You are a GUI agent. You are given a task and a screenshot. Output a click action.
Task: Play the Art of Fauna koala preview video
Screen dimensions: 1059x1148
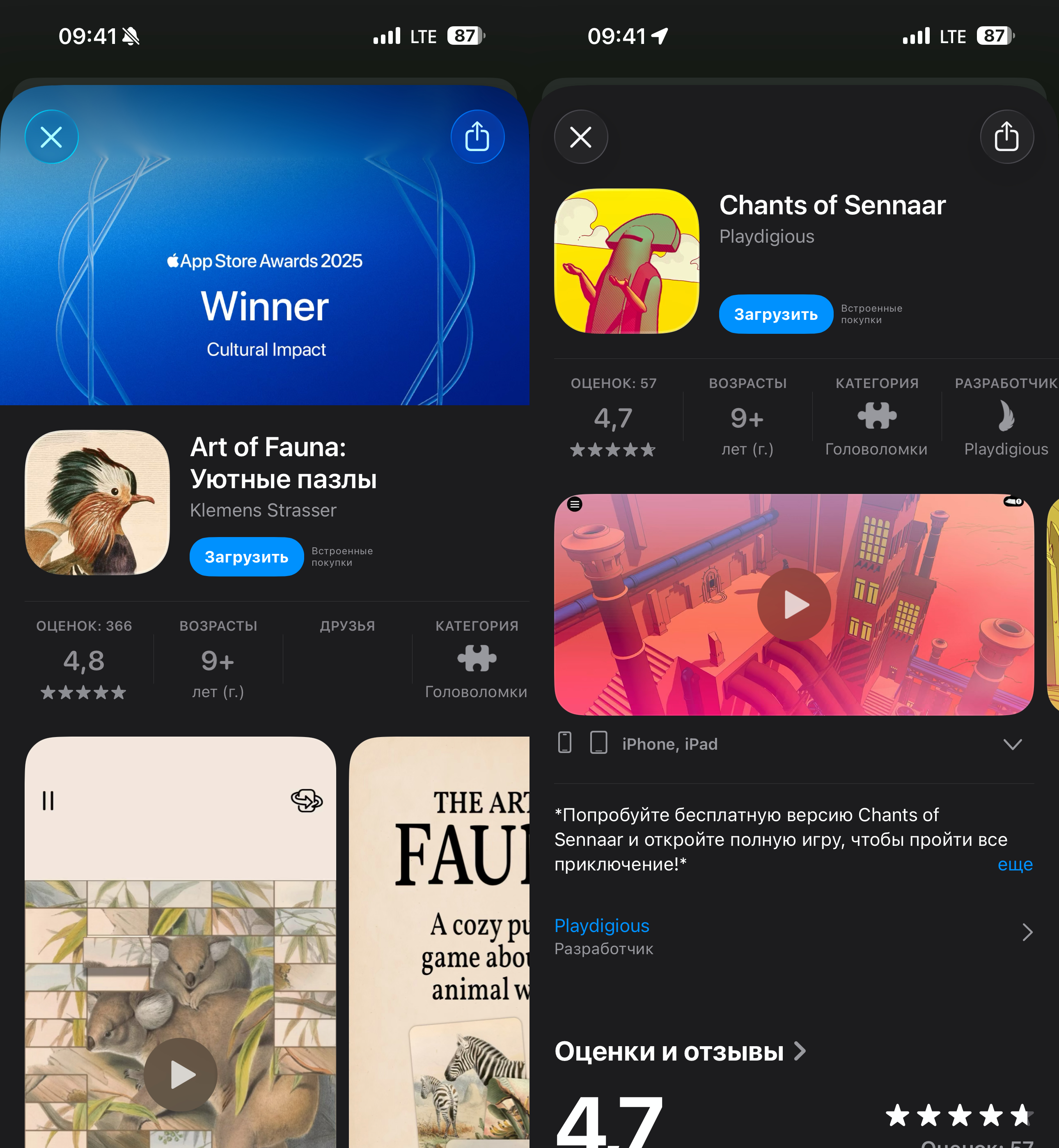181,1075
